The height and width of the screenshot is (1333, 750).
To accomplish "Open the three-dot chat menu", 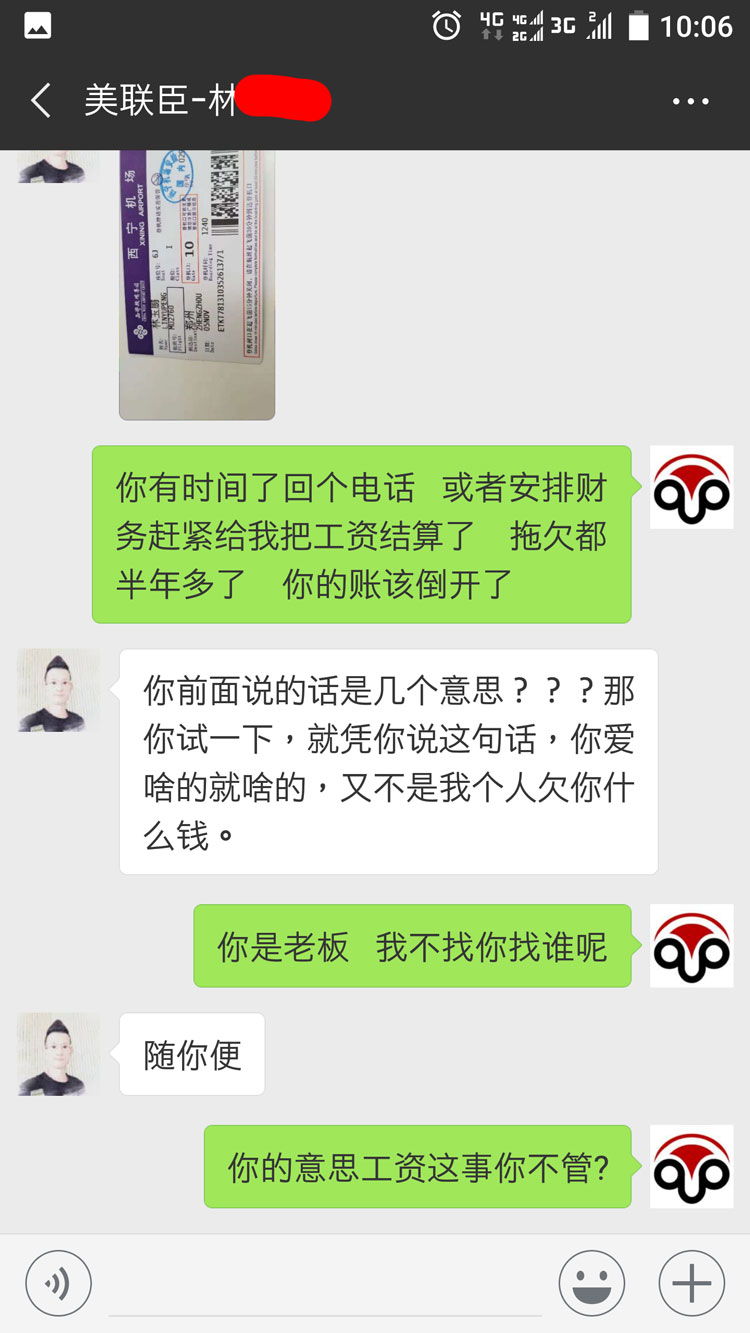I will tap(690, 101).
